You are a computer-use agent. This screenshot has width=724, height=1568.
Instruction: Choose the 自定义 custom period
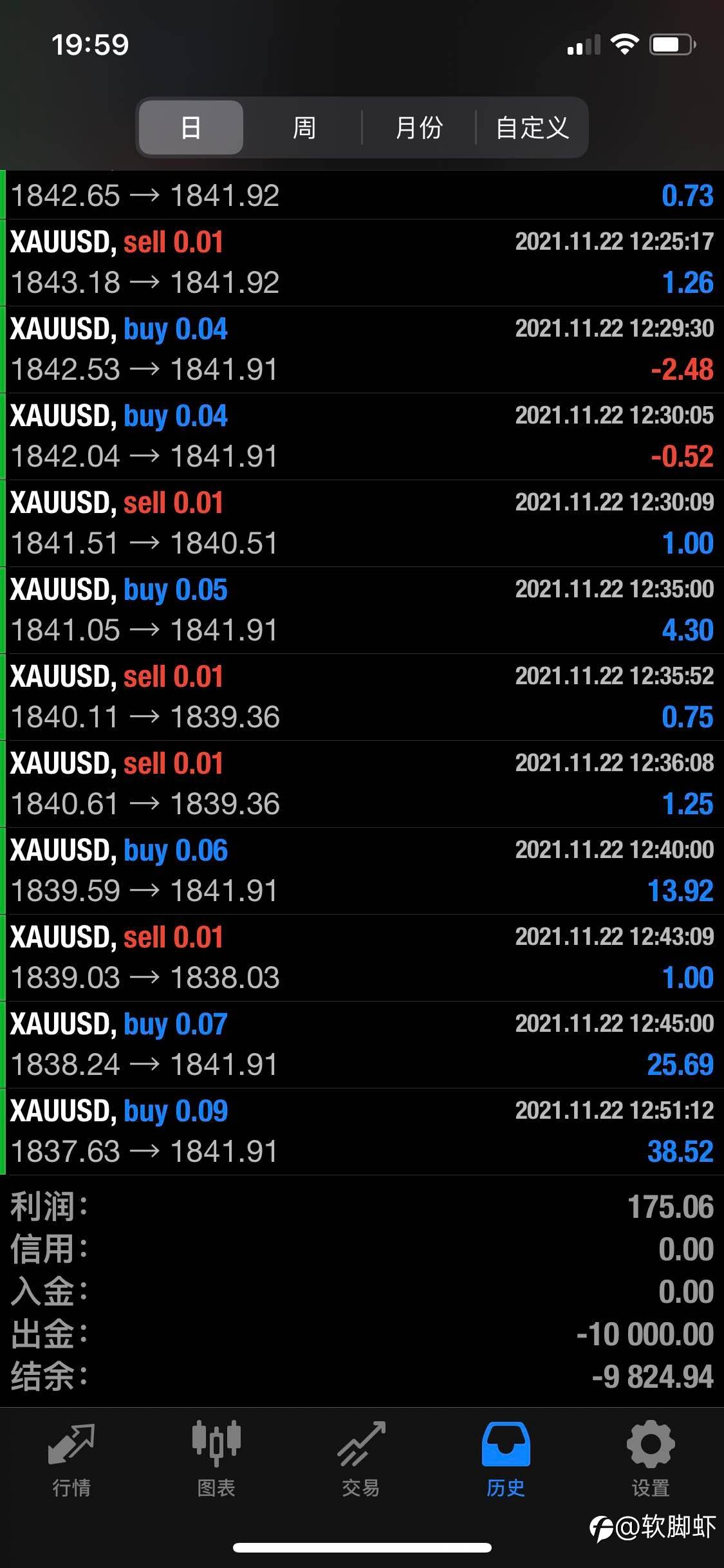[x=532, y=127]
